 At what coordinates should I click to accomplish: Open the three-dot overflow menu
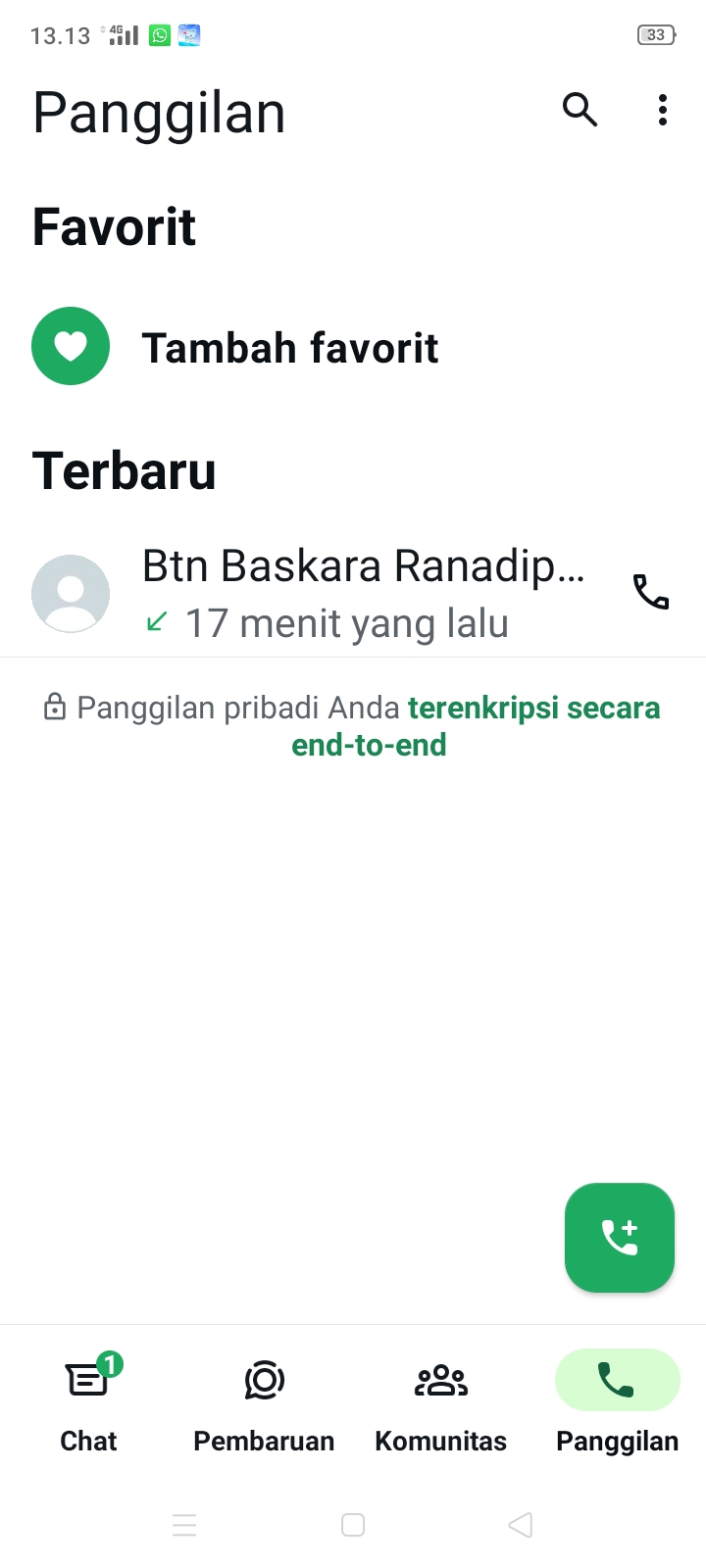tap(663, 111)
